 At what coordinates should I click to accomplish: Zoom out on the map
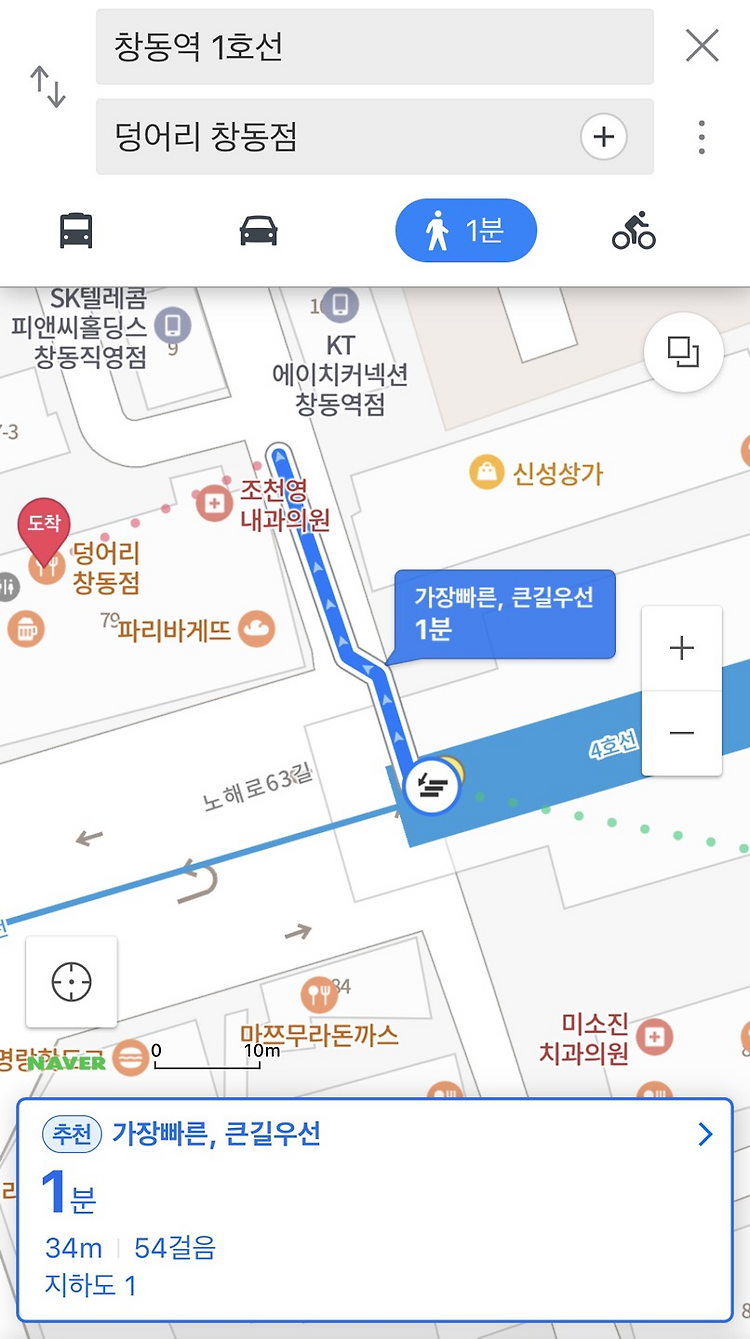pos(681,733)
